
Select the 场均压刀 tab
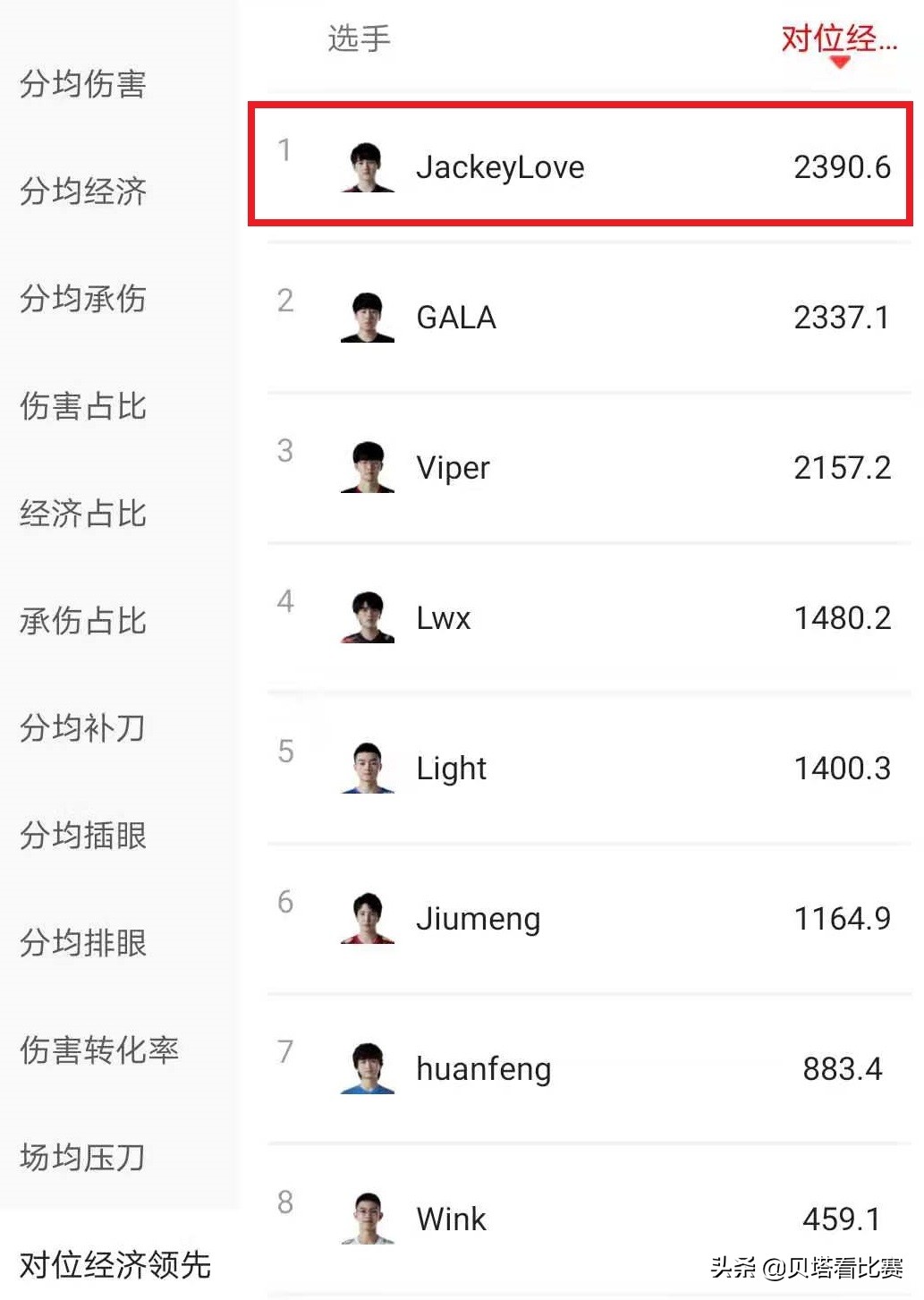(x=82, y=1158)
